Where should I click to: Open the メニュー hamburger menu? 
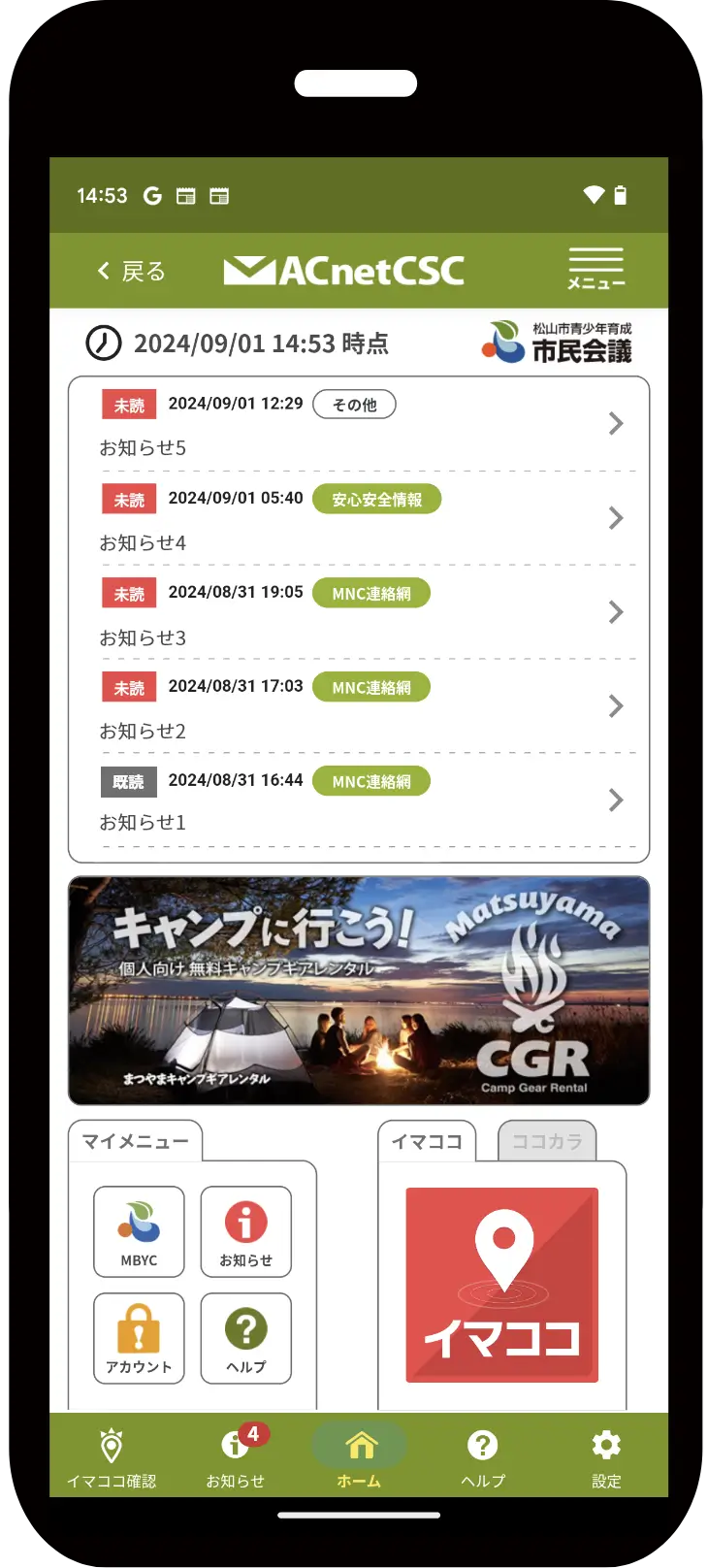(x=595, y=269)
